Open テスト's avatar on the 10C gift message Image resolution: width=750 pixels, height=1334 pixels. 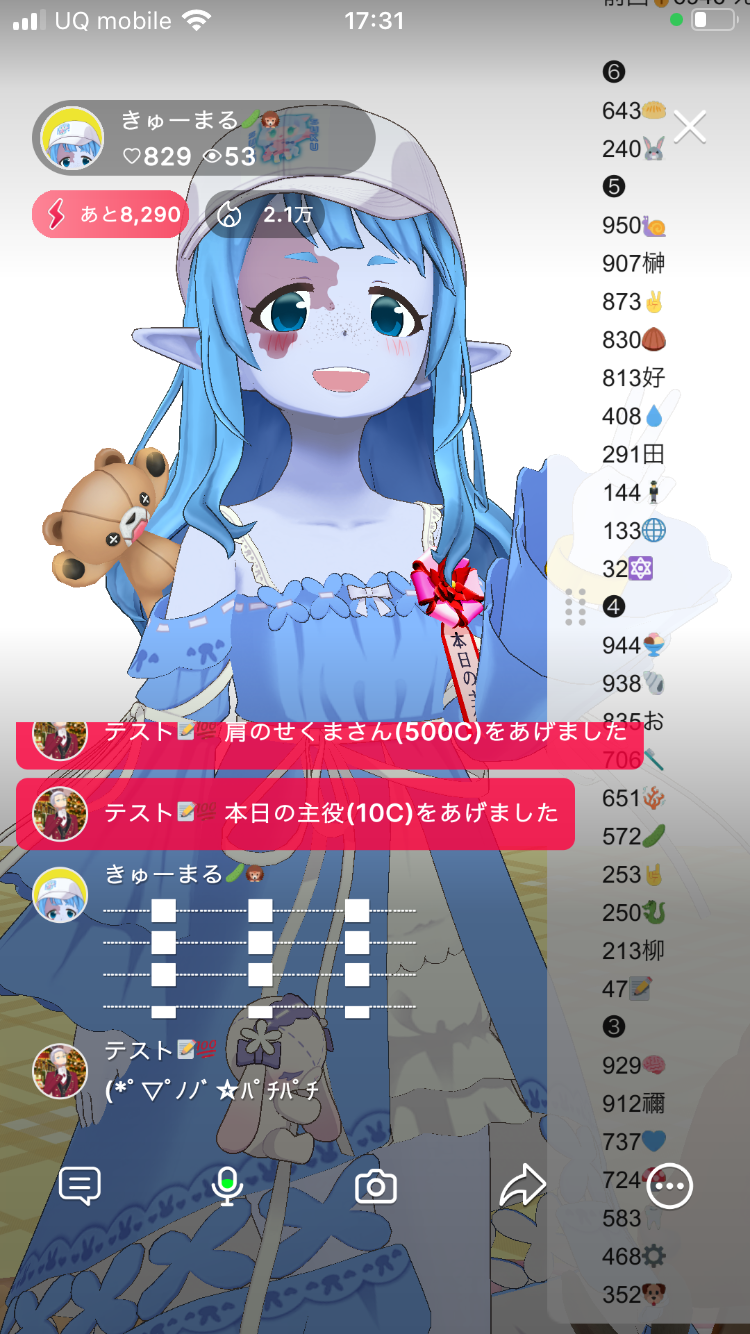point(60,813)
